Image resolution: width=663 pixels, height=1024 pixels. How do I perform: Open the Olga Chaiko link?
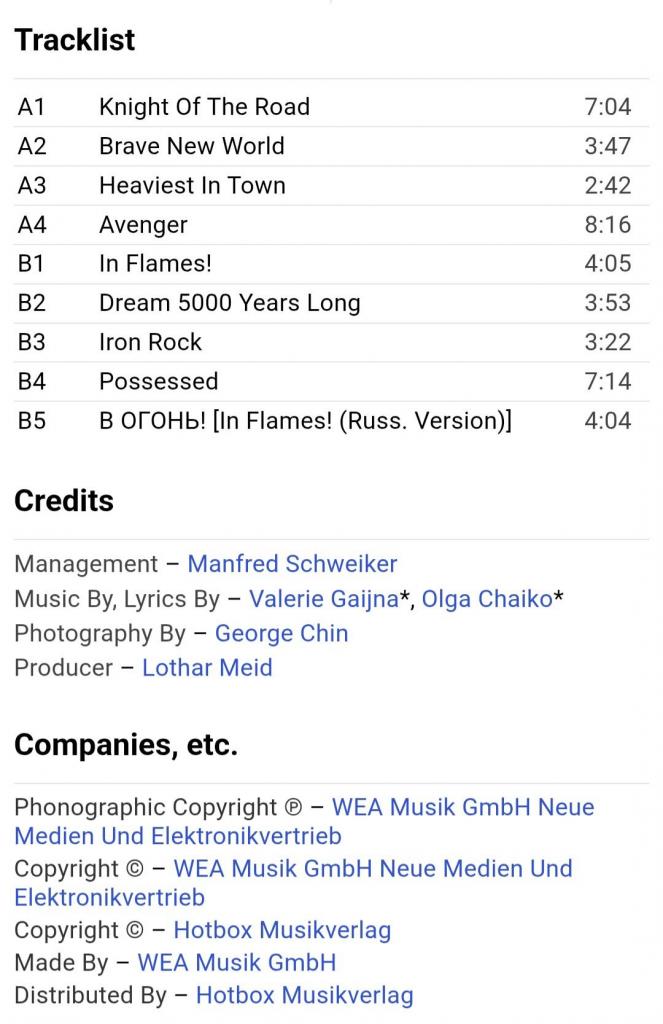(486, 599)
